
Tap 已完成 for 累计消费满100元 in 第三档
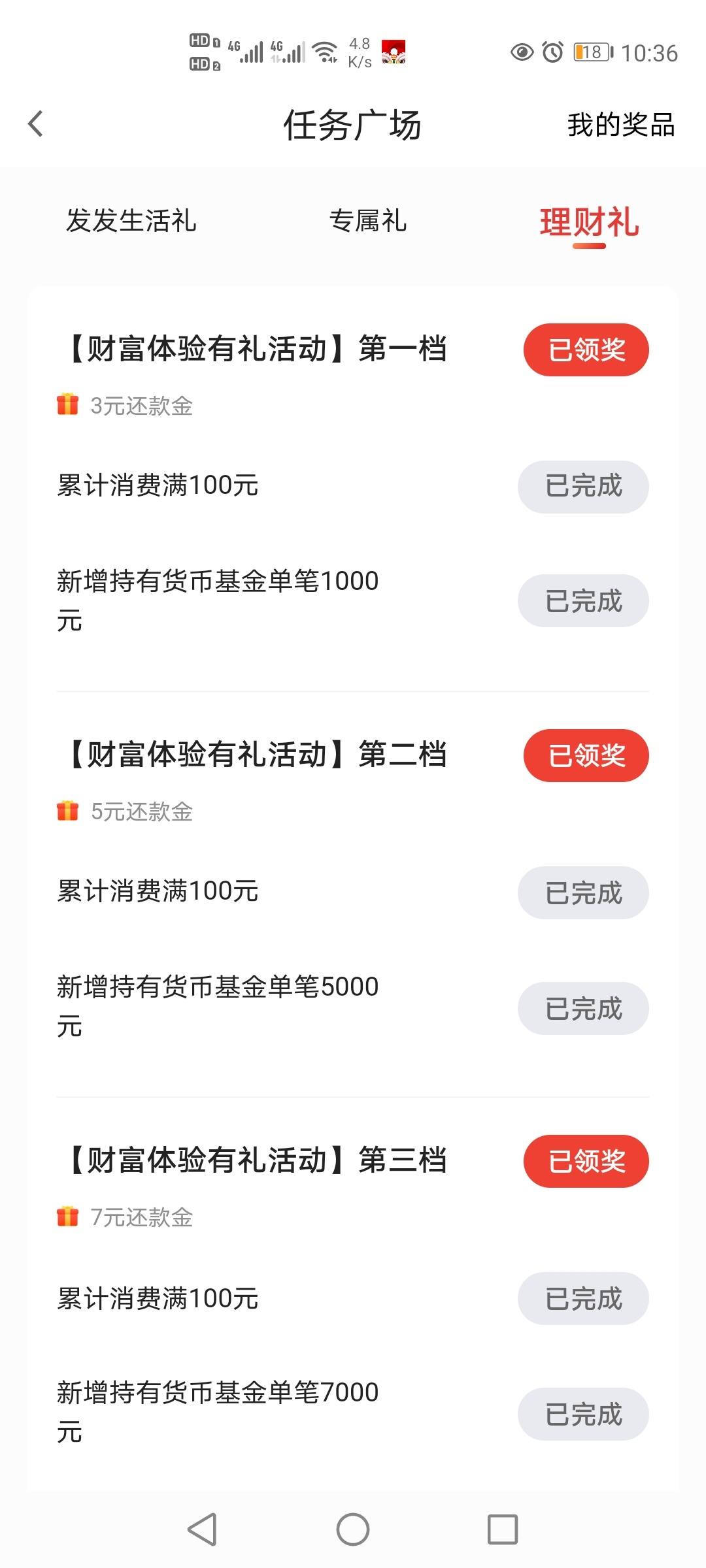[583, 1298]
